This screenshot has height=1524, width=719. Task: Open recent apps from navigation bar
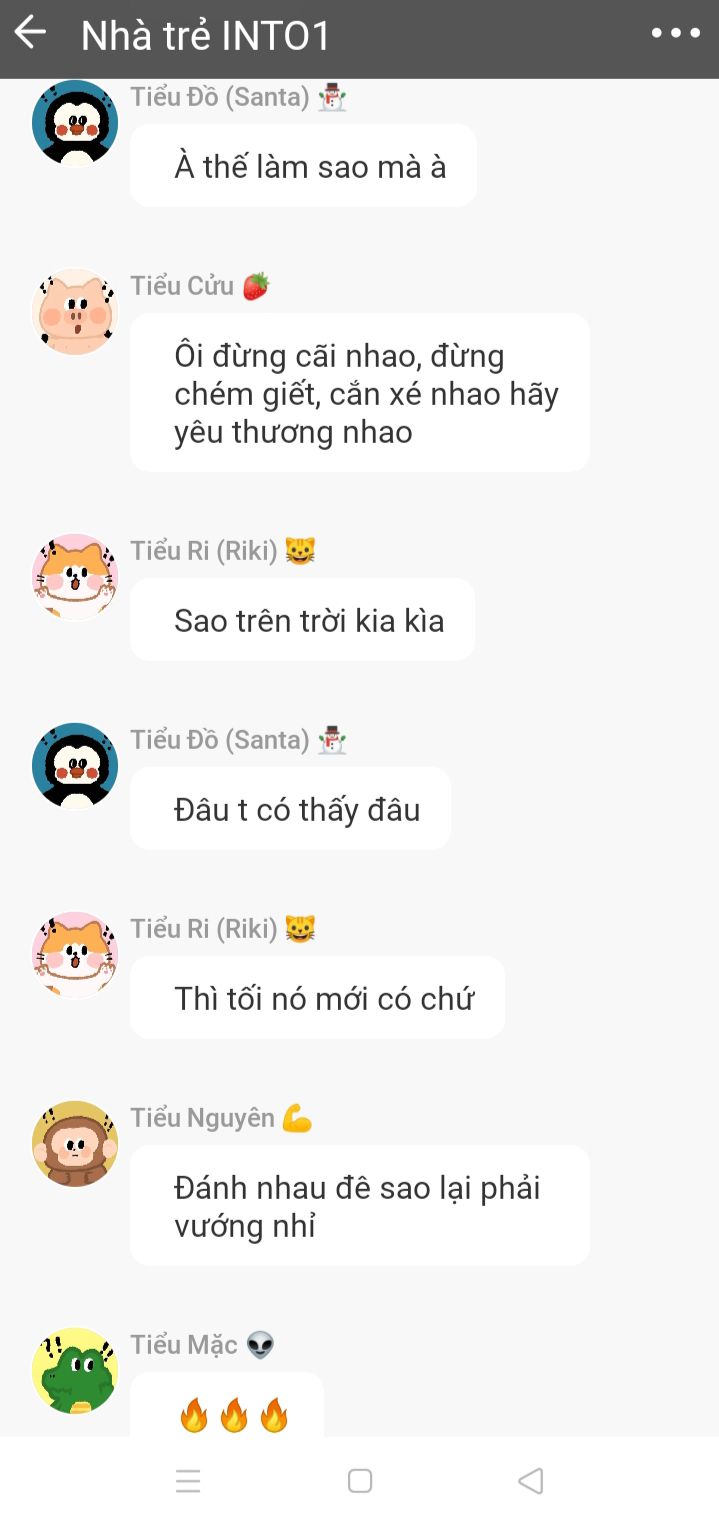pyautogui.click(x=188, y=1481)
